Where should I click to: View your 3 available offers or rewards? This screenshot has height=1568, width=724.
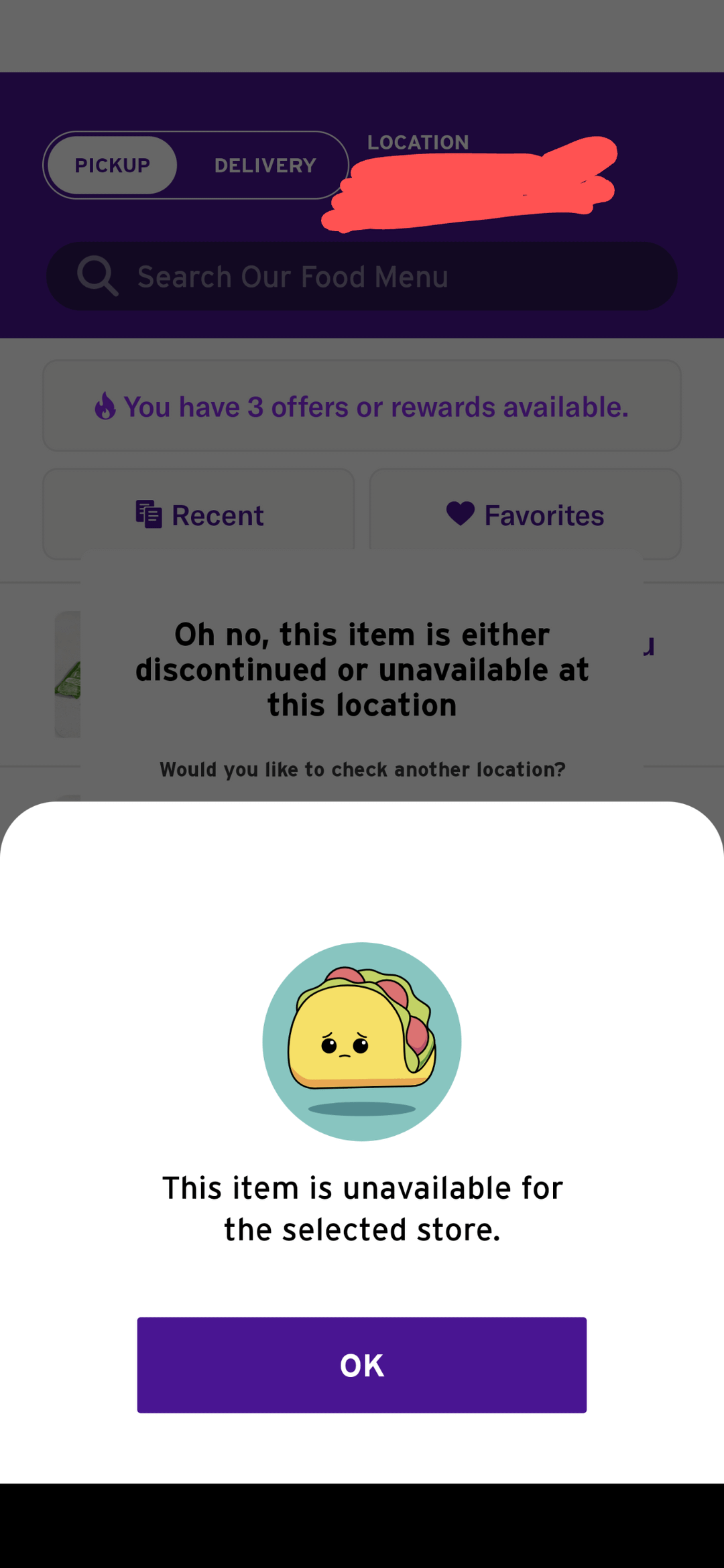pos(361,406)
